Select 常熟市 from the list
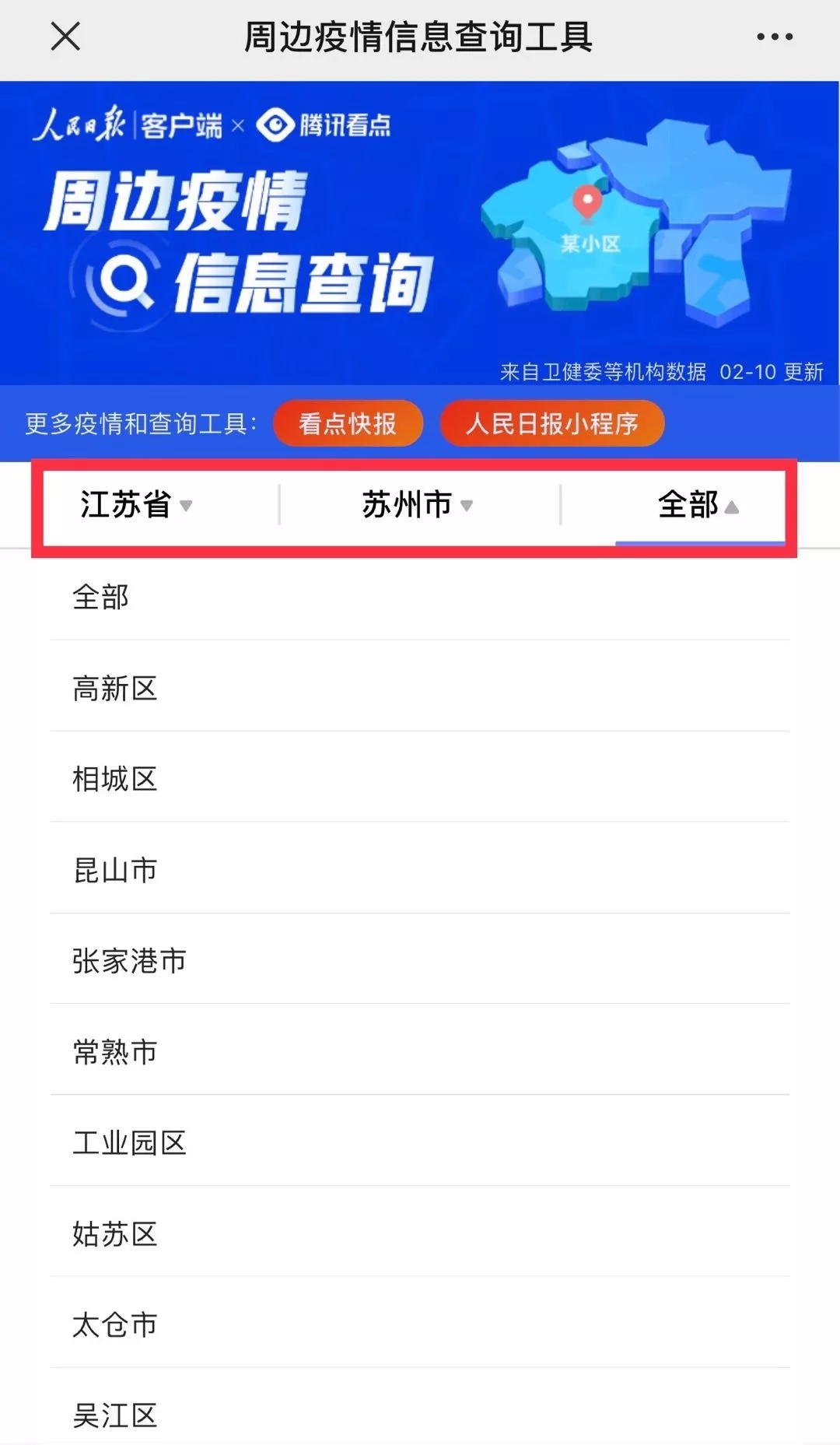 tap(420, 1051)
